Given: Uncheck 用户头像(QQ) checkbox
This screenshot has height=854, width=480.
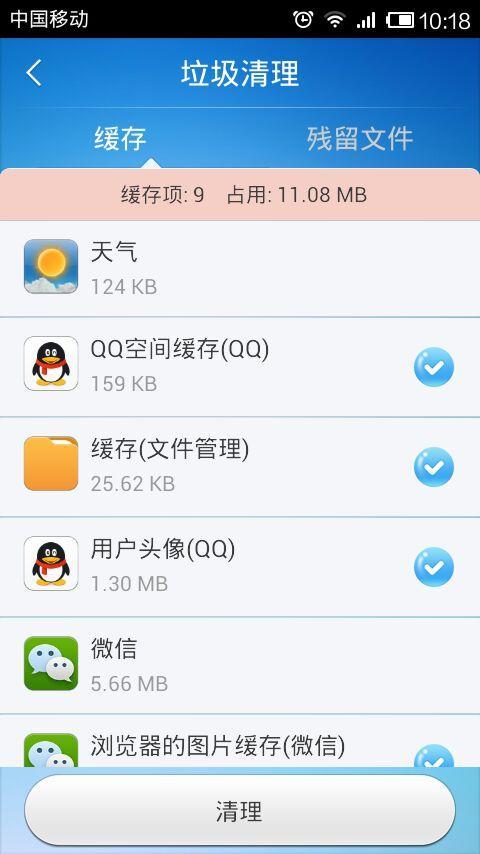Looking at the screenshot, I should pos(434,567).
